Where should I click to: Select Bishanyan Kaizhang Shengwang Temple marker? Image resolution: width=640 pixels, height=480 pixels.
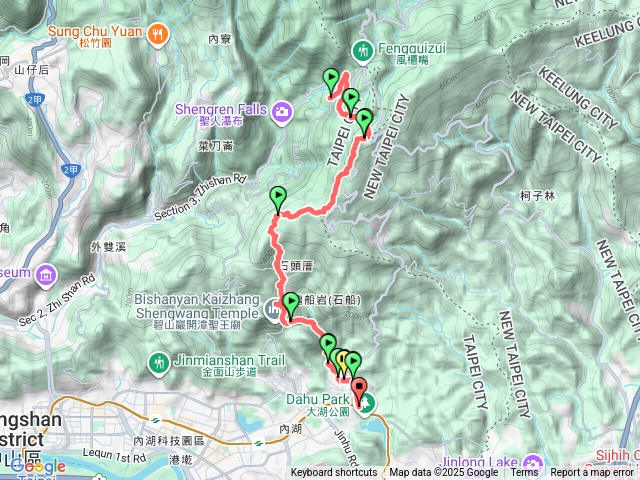click(x=274, y=313)
